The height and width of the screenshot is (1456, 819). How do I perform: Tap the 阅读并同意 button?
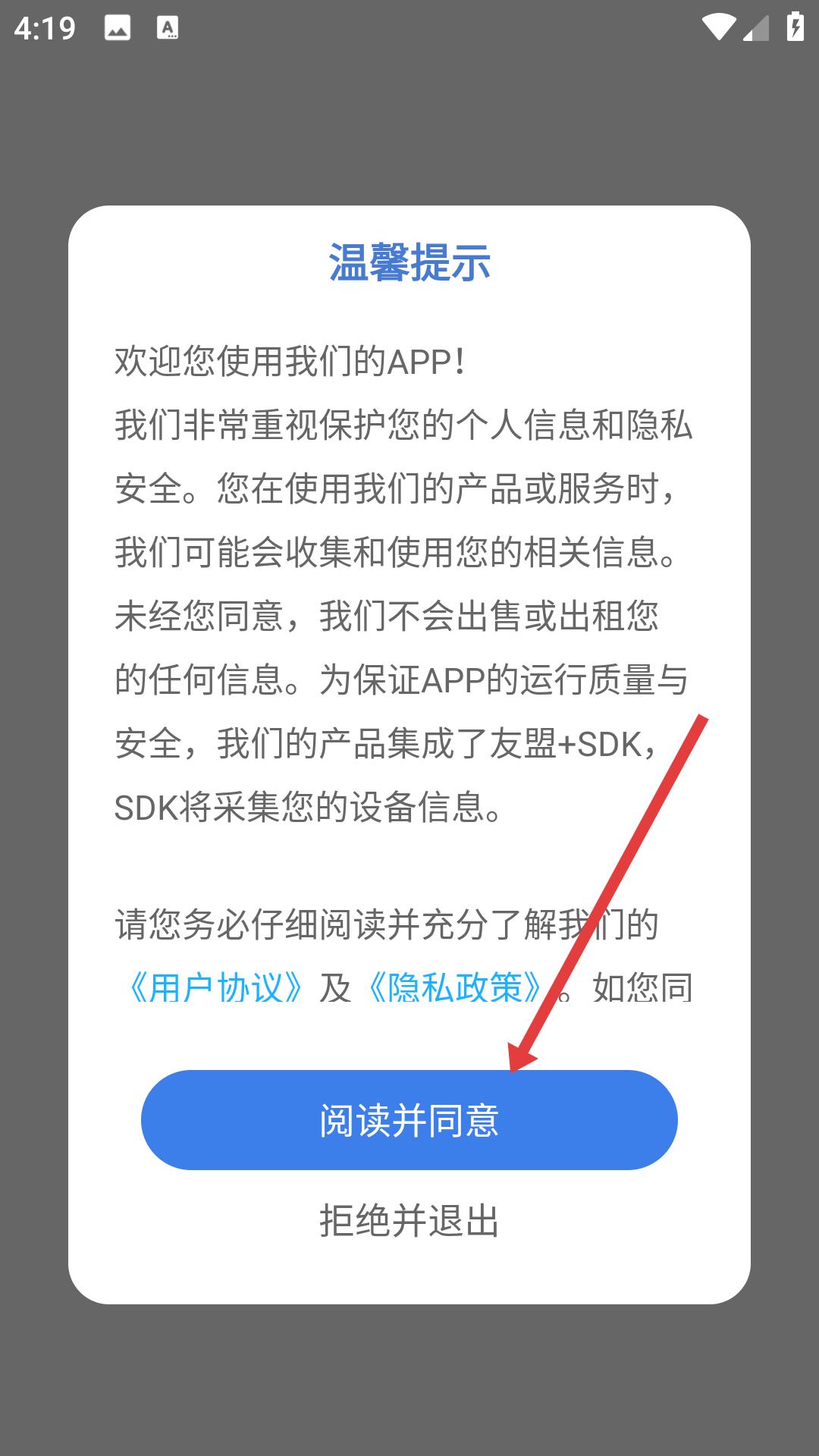[x=409, y=1120]
